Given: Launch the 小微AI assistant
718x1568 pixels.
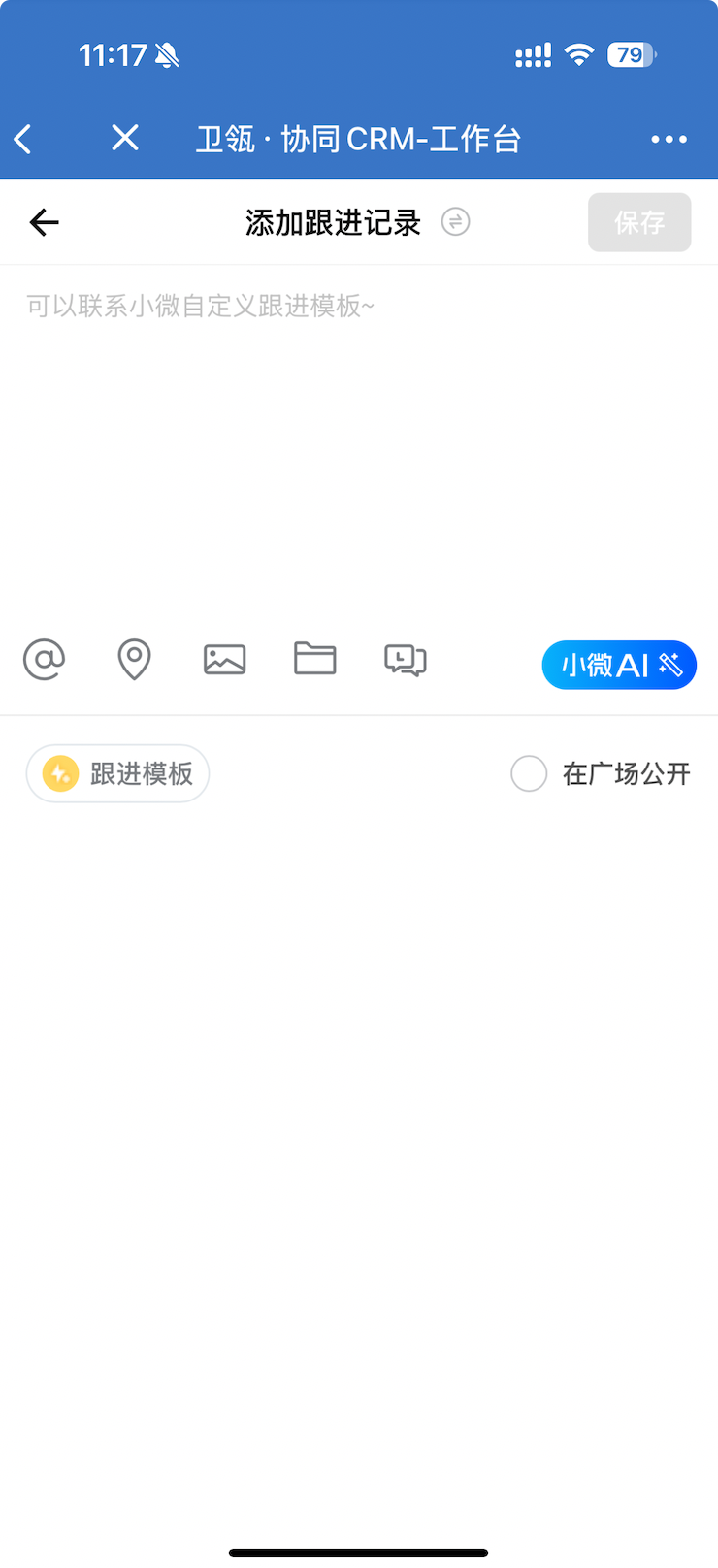Looking at the screenshot, I should click(619, 665).
